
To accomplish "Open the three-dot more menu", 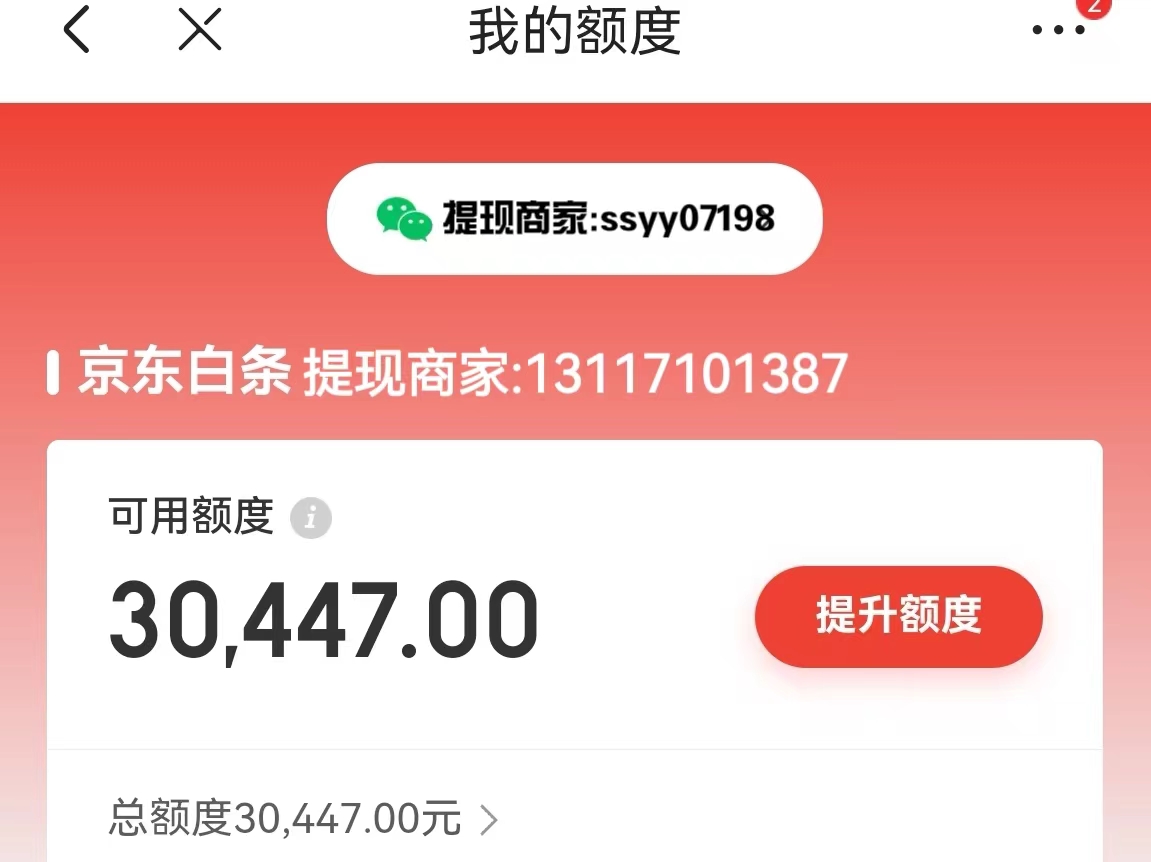I will coord(1059,30).
